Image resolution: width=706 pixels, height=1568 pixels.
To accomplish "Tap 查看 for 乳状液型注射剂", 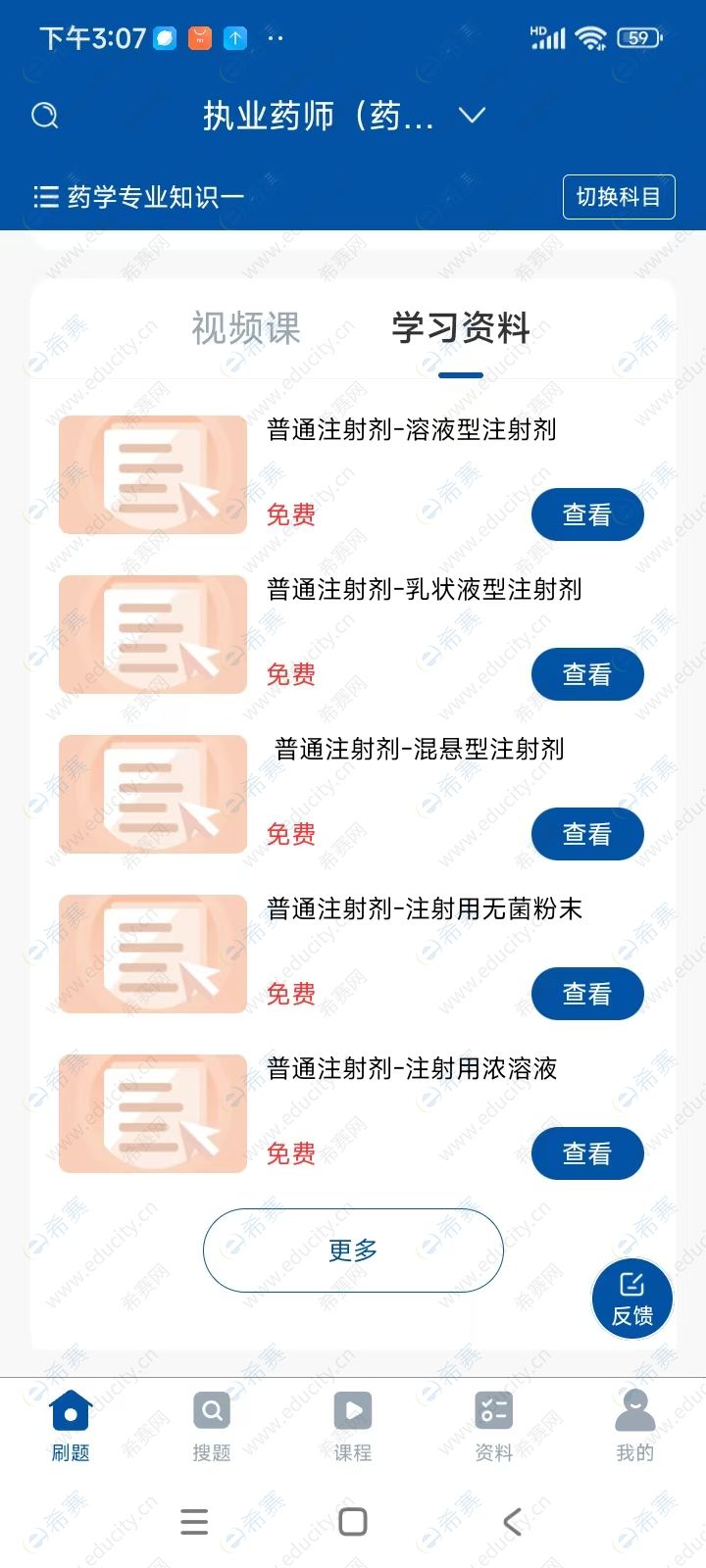I will tap(586, 674).
